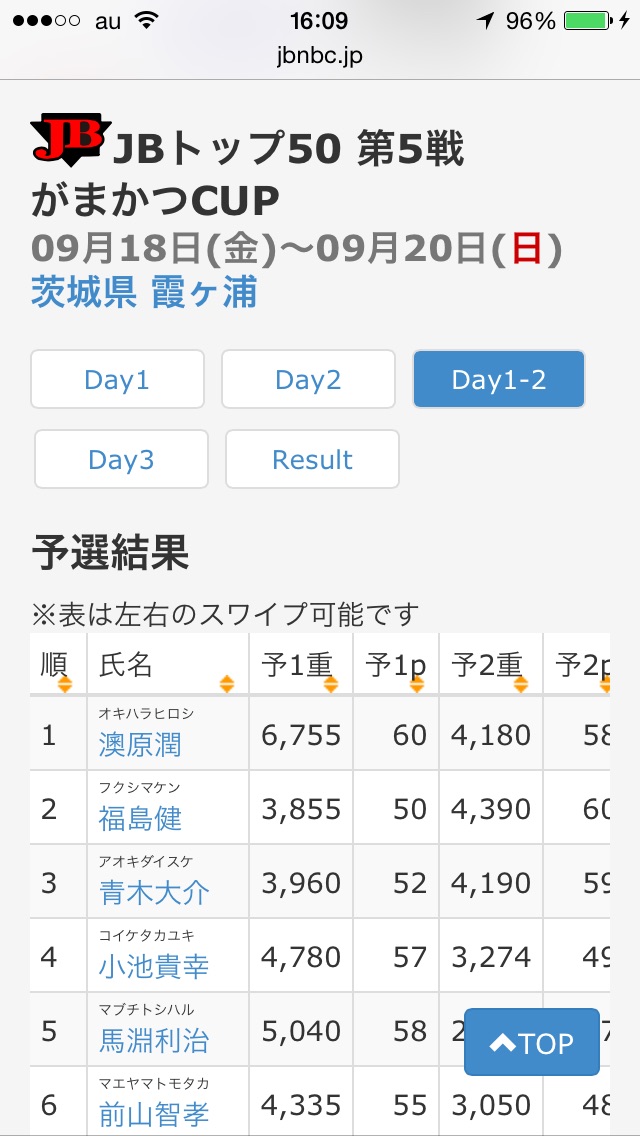Switch to the Day1 results tab
This screenshot has width=640, height=1136.
[117, 379]
